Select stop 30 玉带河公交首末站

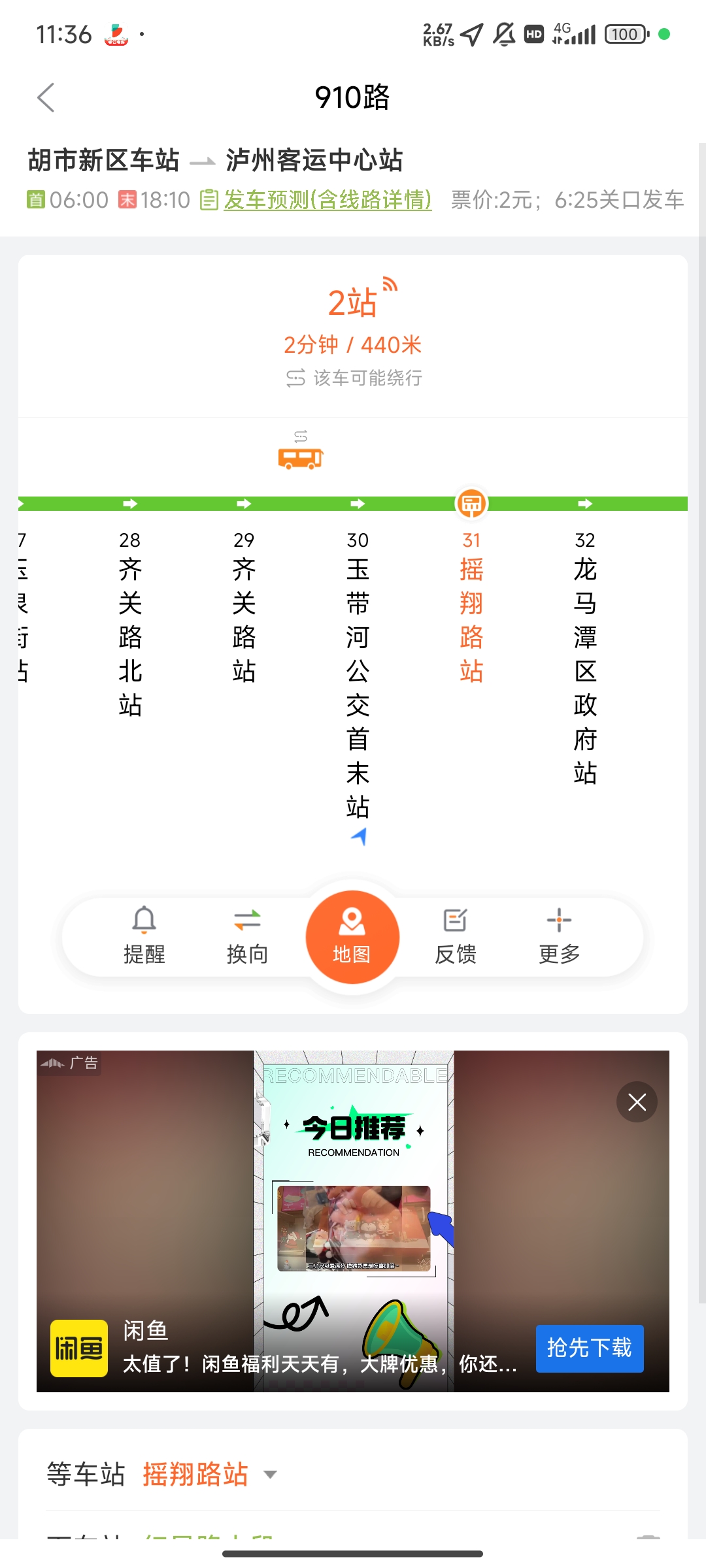tap(358, 673)
